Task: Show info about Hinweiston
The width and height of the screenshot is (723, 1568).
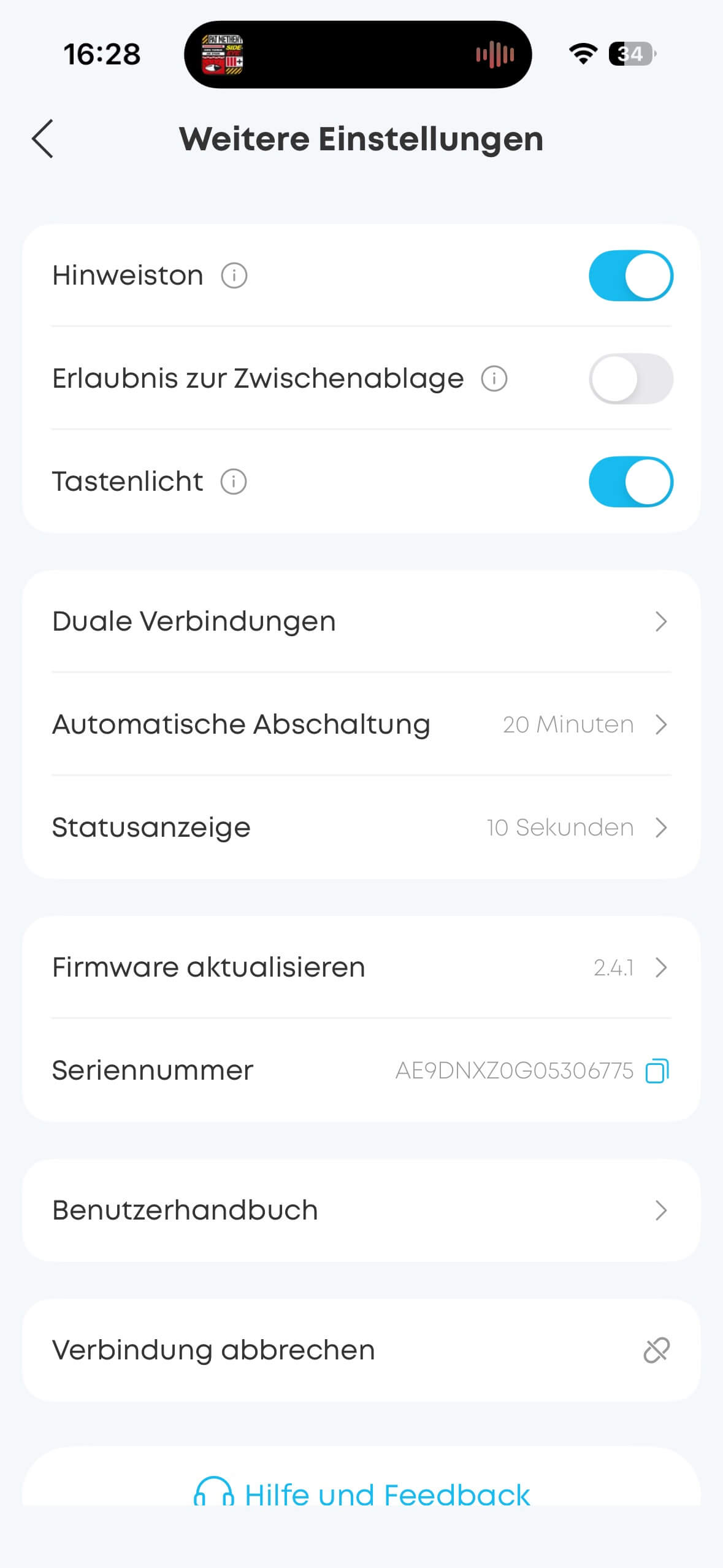Action: click(x=234, y=275)
